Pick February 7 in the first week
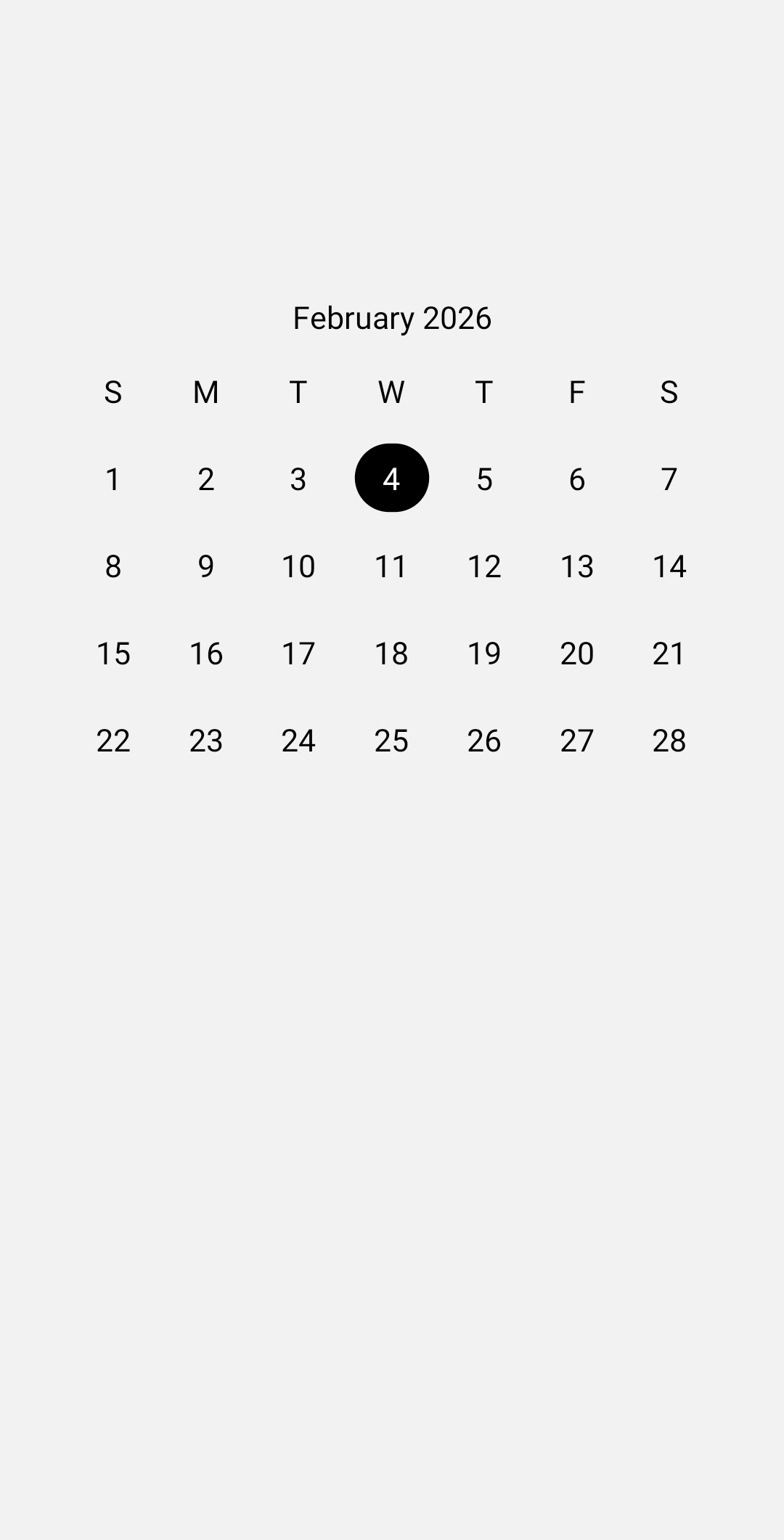Viewport: 784px width, 1540px height. (669, 479)
